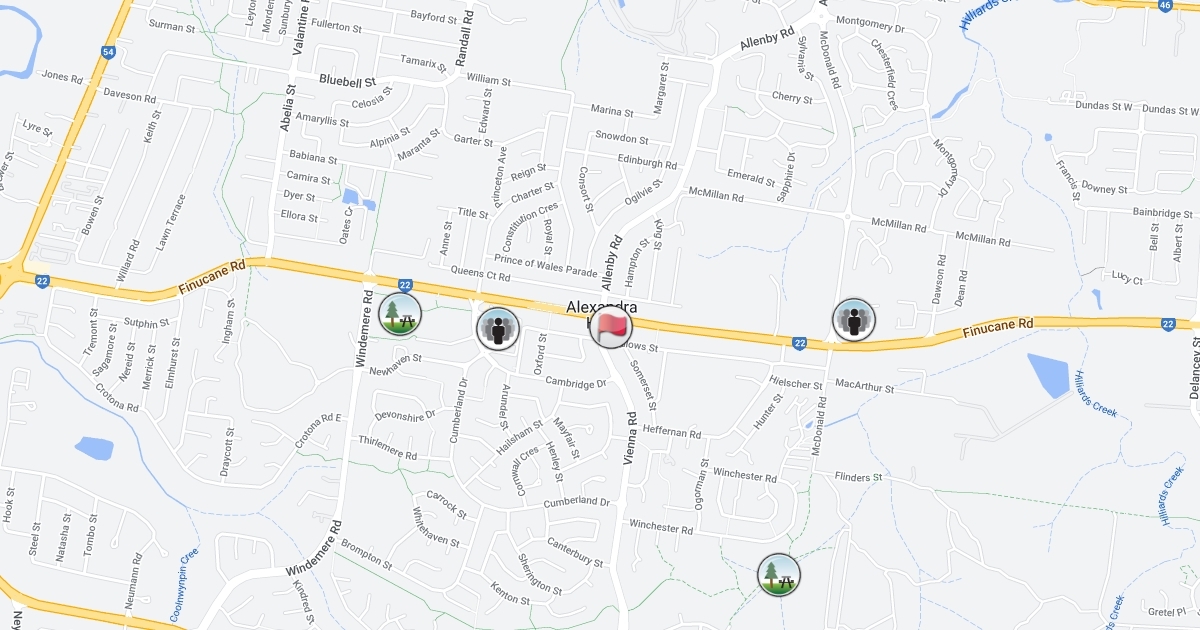Open the people marker near McDonald Rd
Viewport: 1200px width, 630px height.
click(x=854, y=319)
